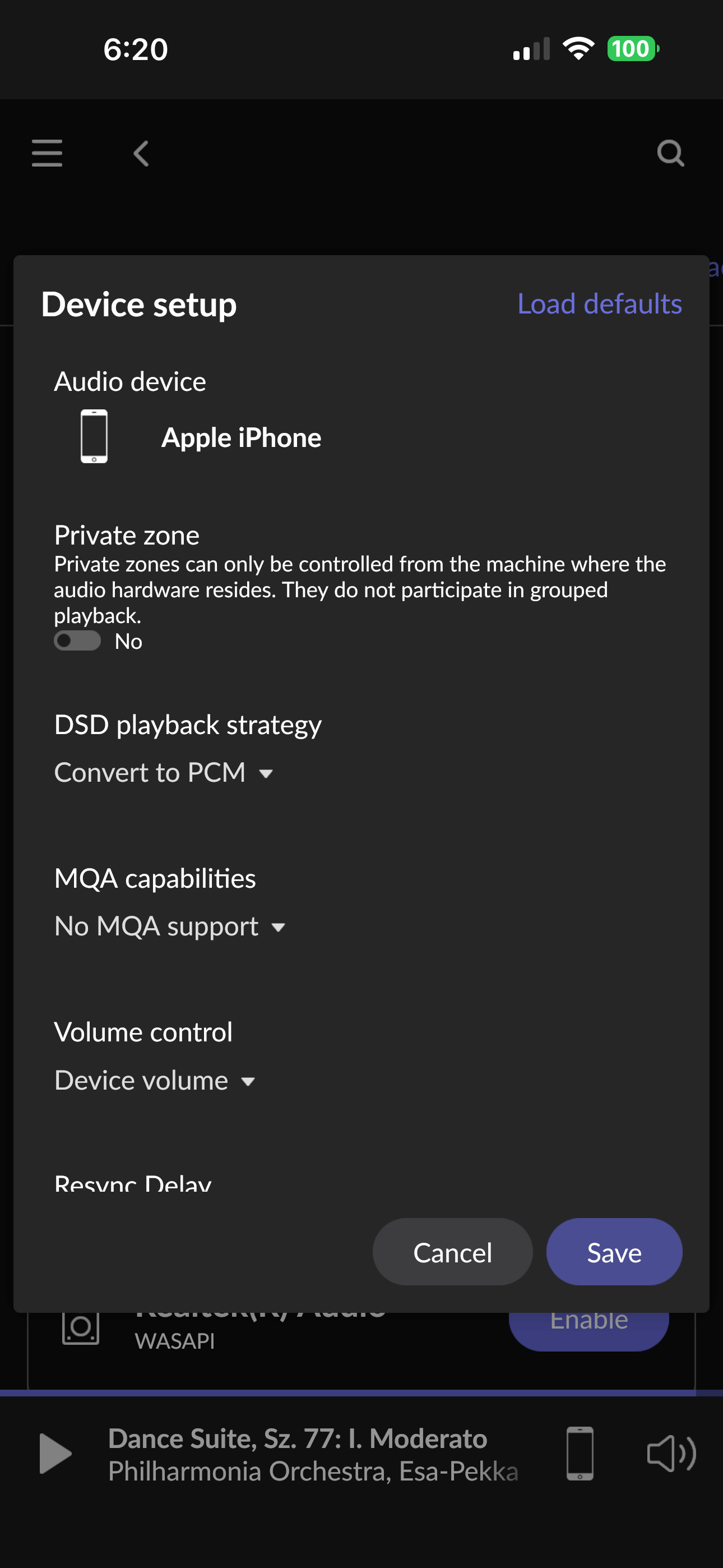Go back with the arrow icon
Viewport: 723px width, 1568px height.
tap(141, 154)
